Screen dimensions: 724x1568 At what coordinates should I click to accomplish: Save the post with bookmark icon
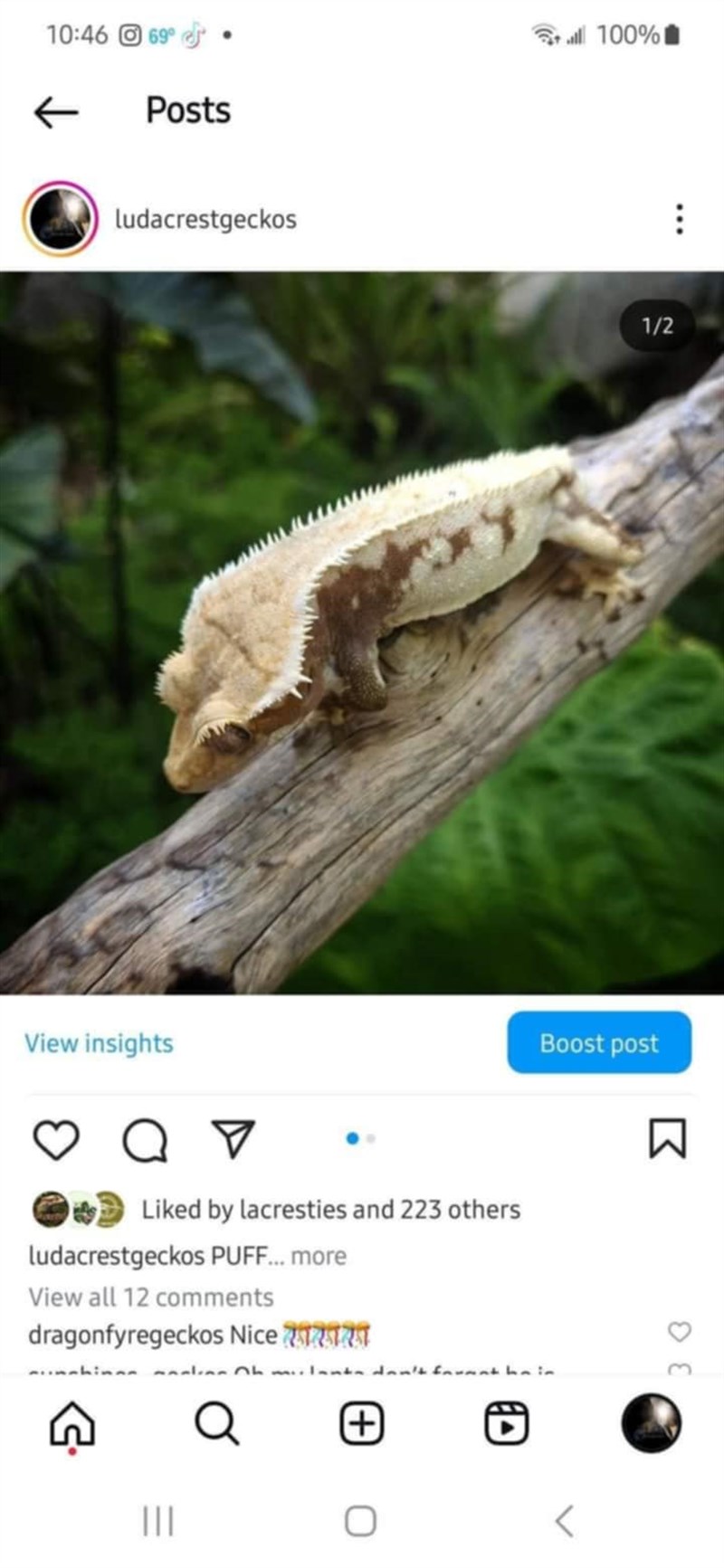coord(668,1139)
